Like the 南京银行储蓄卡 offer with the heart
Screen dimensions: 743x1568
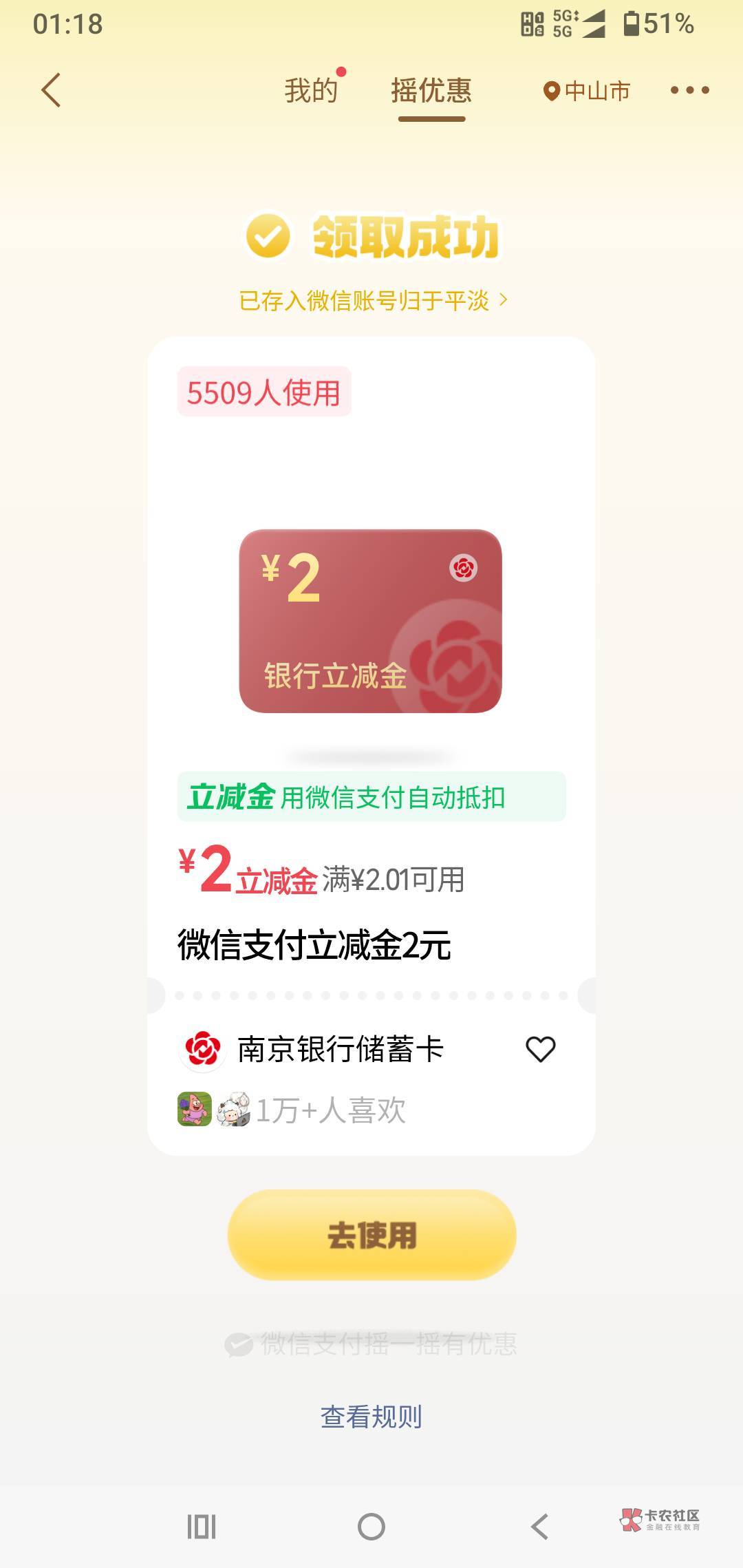pos(540,1049)
